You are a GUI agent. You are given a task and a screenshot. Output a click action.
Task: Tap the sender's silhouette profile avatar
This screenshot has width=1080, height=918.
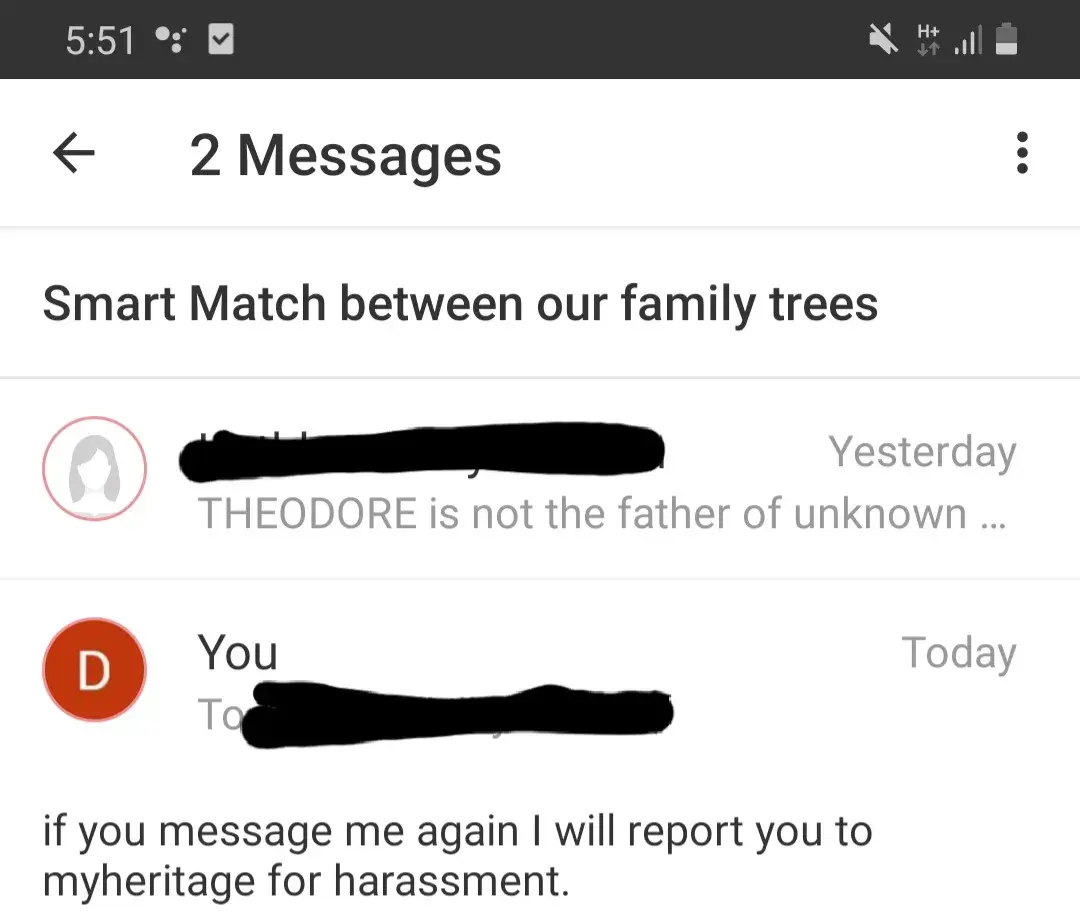coord(95,469)
